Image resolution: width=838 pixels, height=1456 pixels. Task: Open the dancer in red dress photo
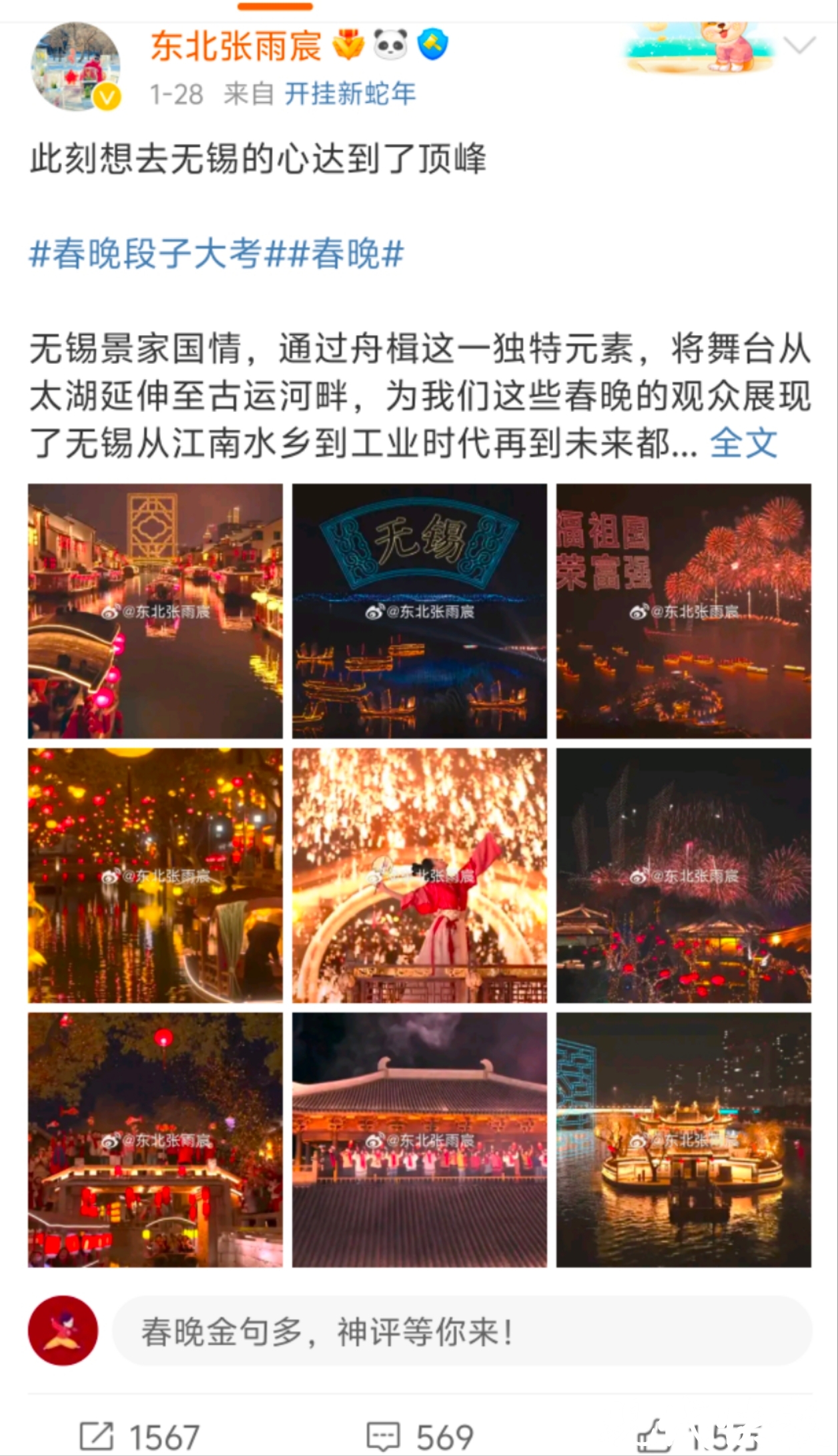click(419, 875)
